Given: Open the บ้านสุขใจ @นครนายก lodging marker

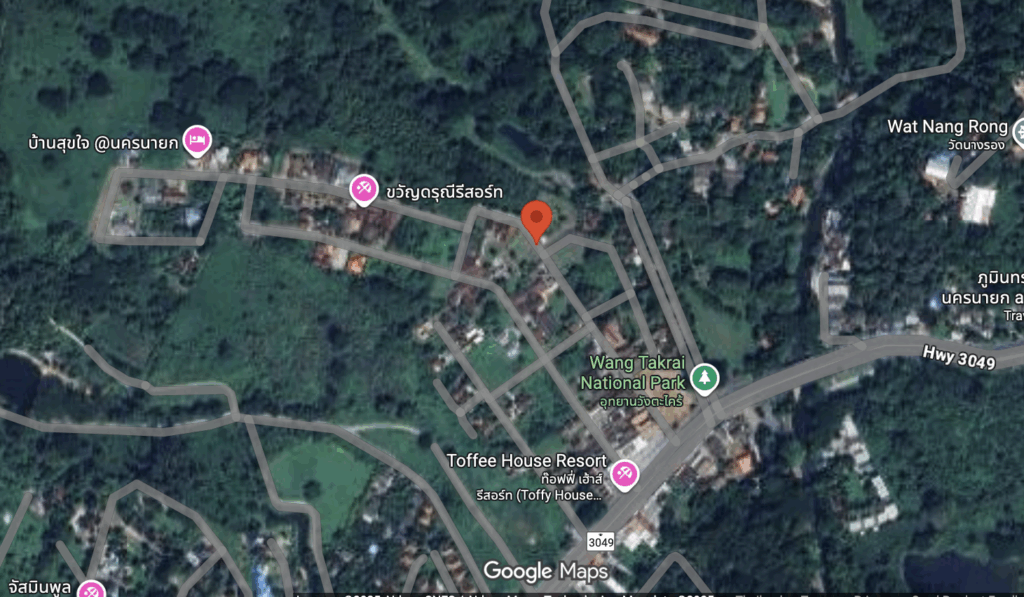Looking at the screenshot, I should 198,141.
